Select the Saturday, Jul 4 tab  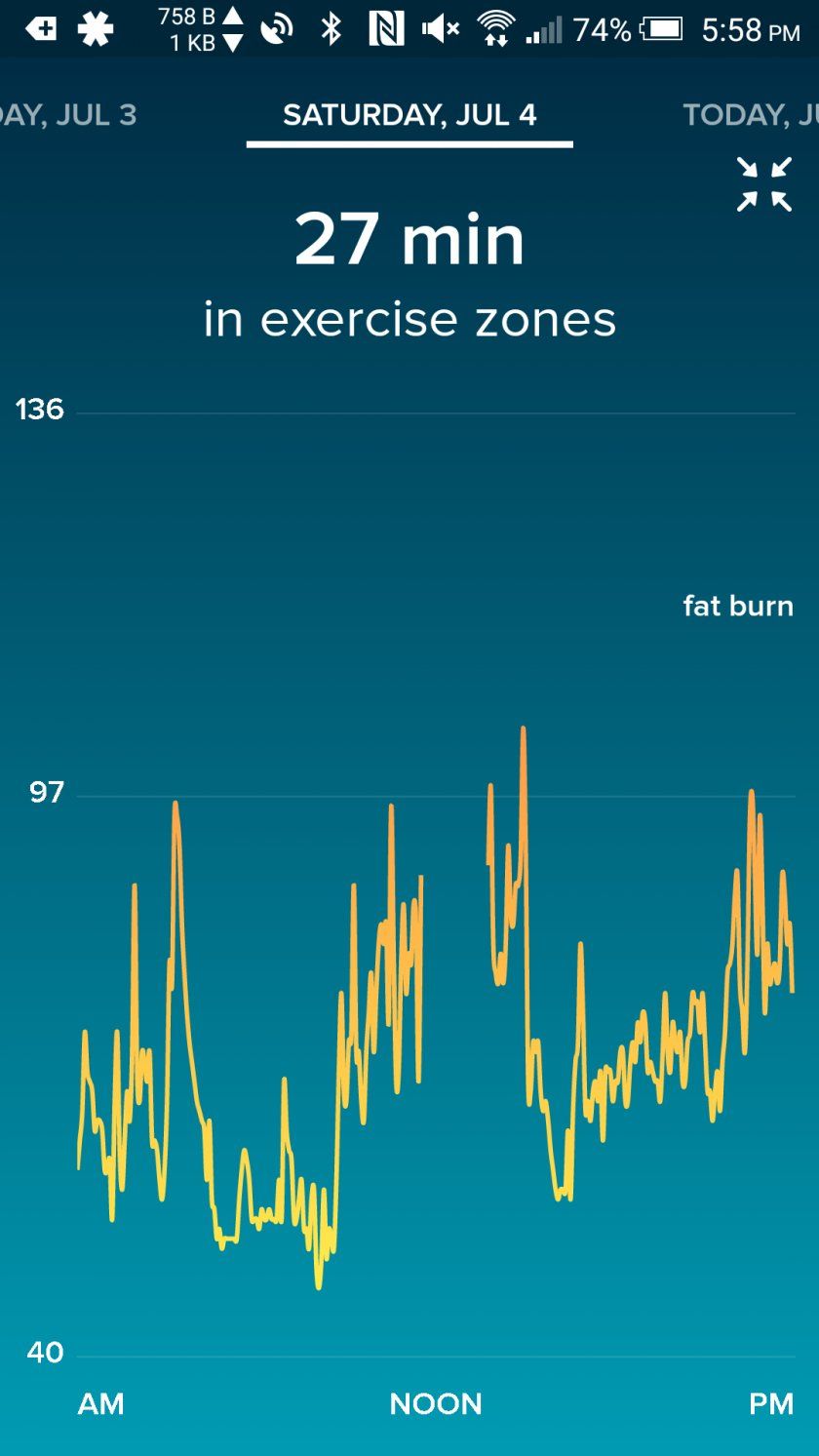409,115
